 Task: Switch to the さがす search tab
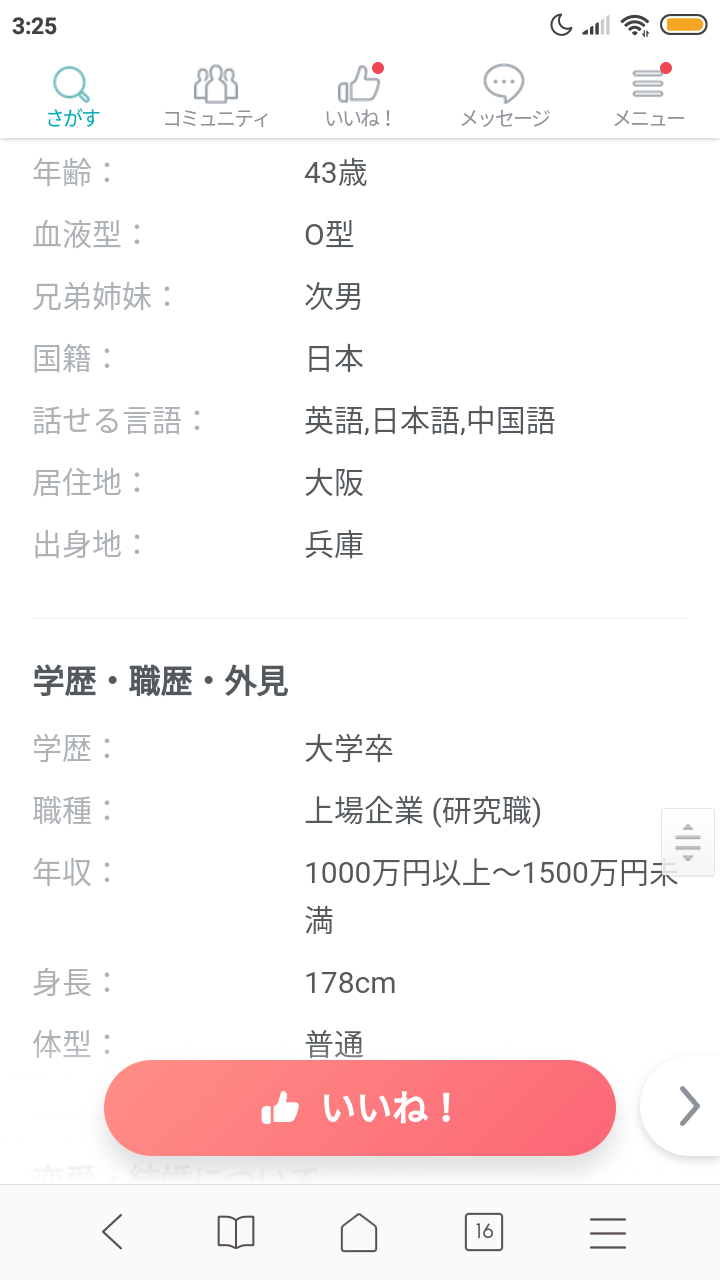point(72,97)
